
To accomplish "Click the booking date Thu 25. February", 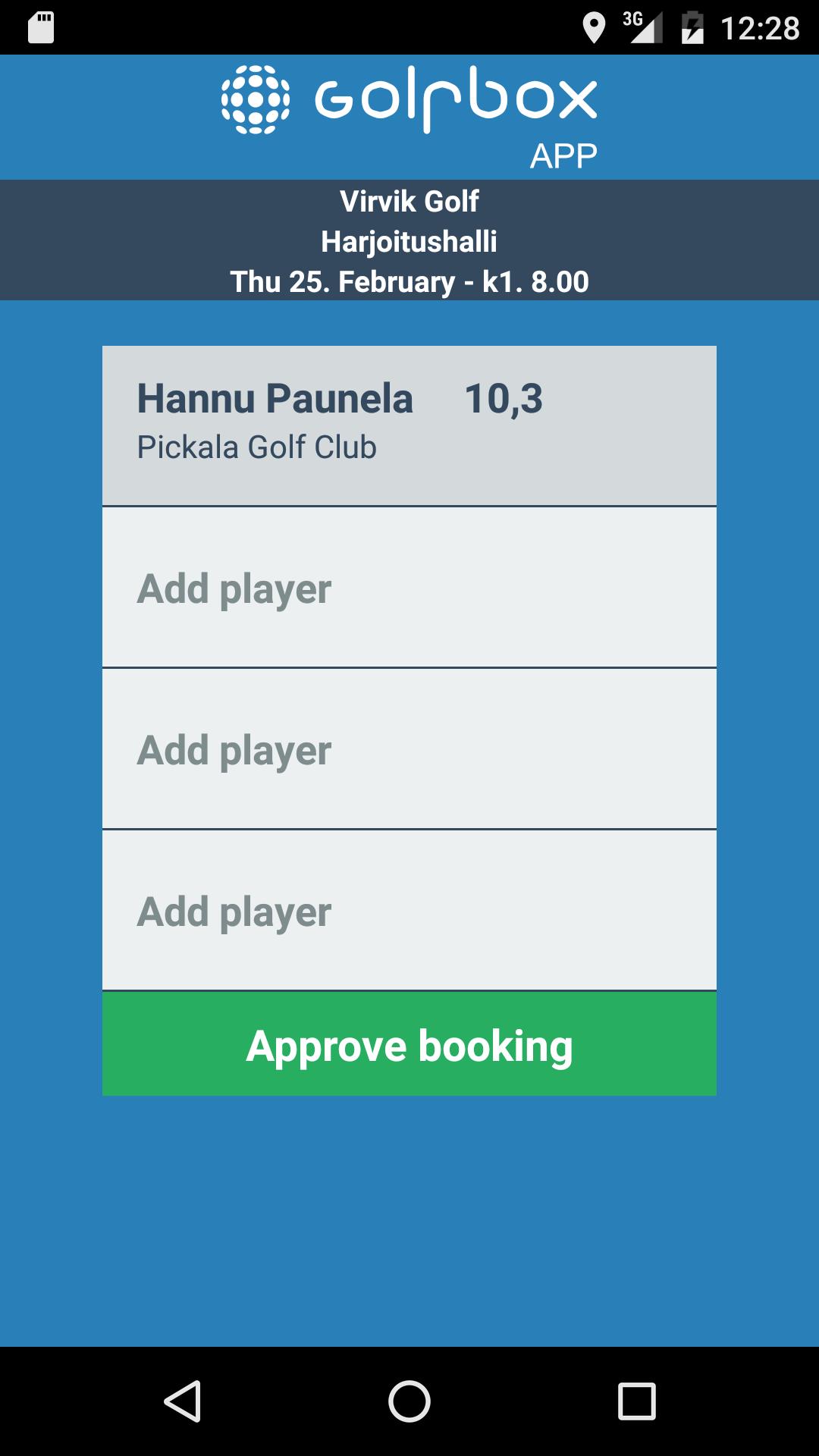I will pos(409,282).
